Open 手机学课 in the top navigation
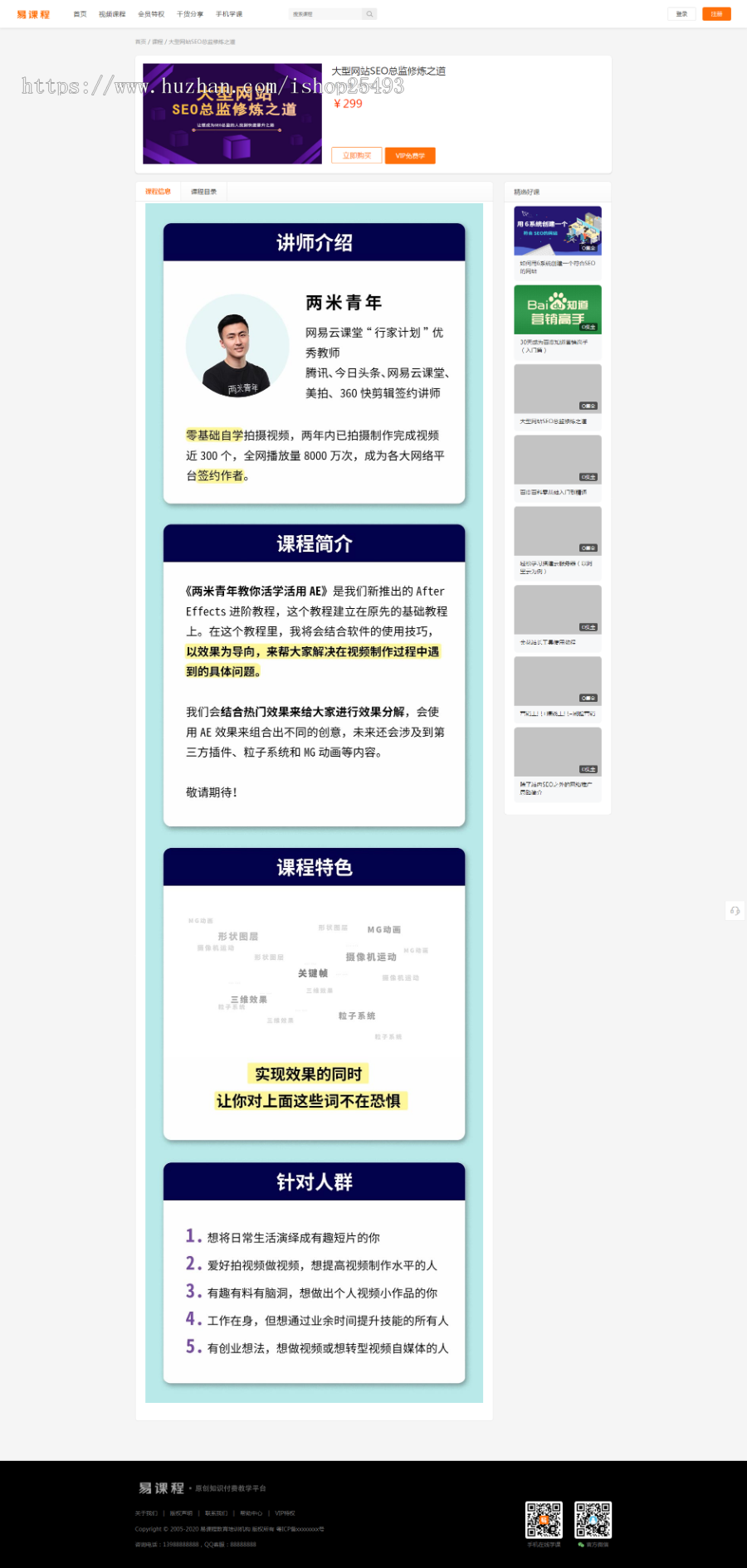This screenshot has width=747, height=1568. pos(229,14)
